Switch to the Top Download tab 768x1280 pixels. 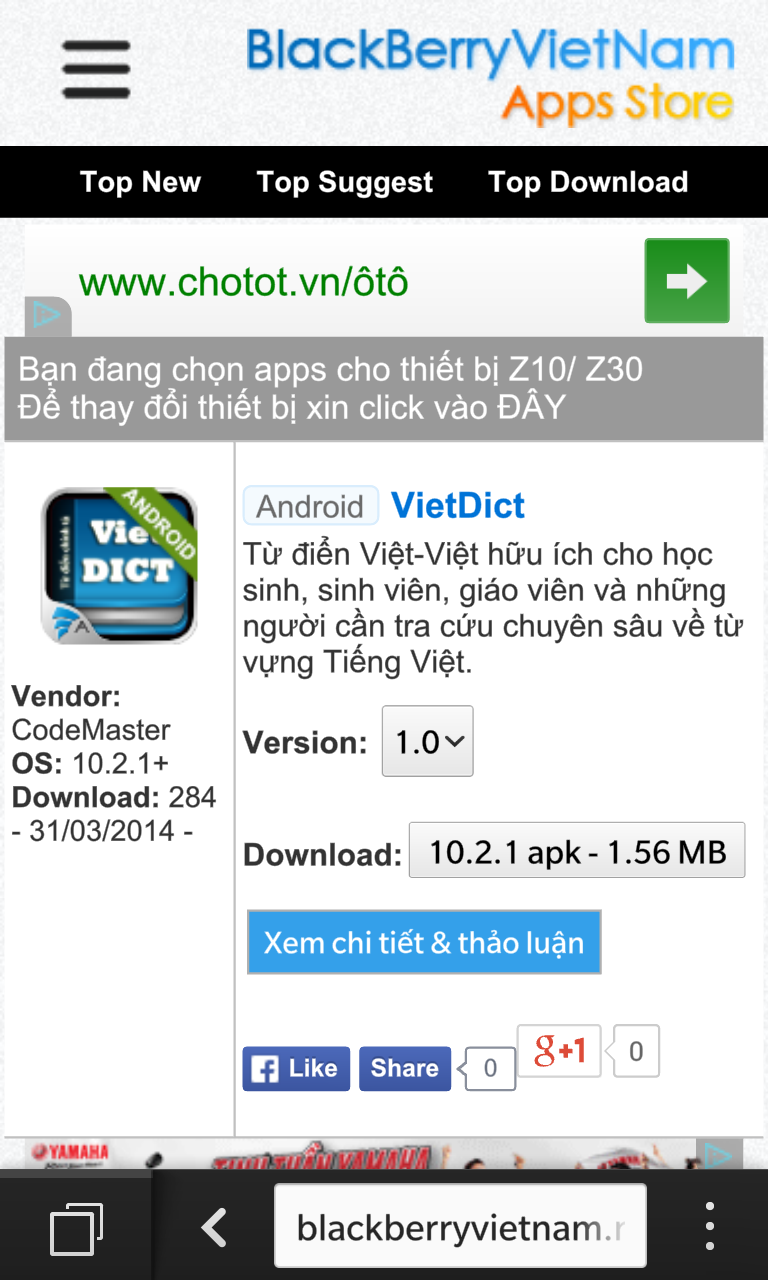pyautogui.click(x=588, y=182)
